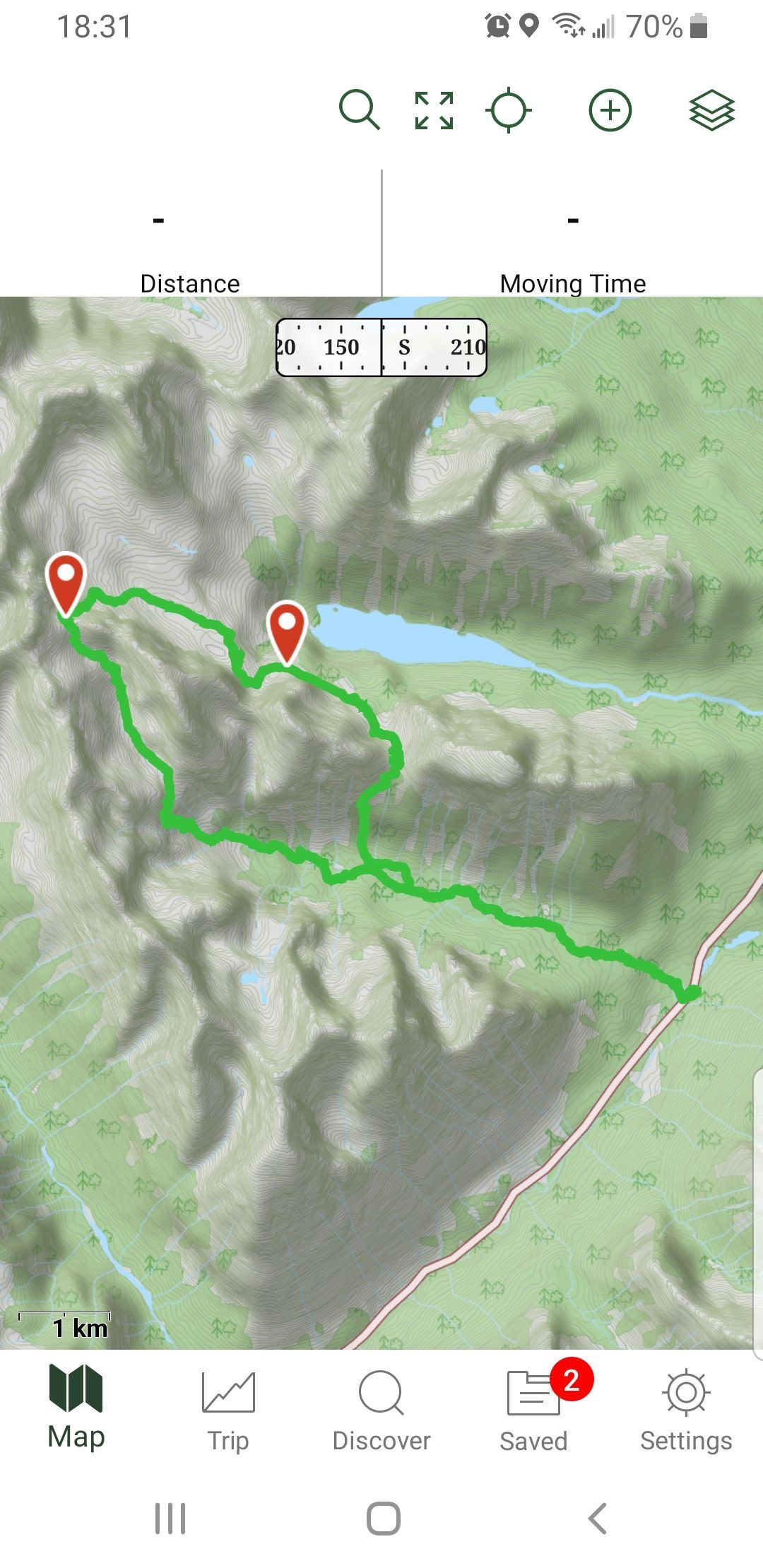Open the map layers selector
The width and height of the screenshot is (763, 1568).
711,110
